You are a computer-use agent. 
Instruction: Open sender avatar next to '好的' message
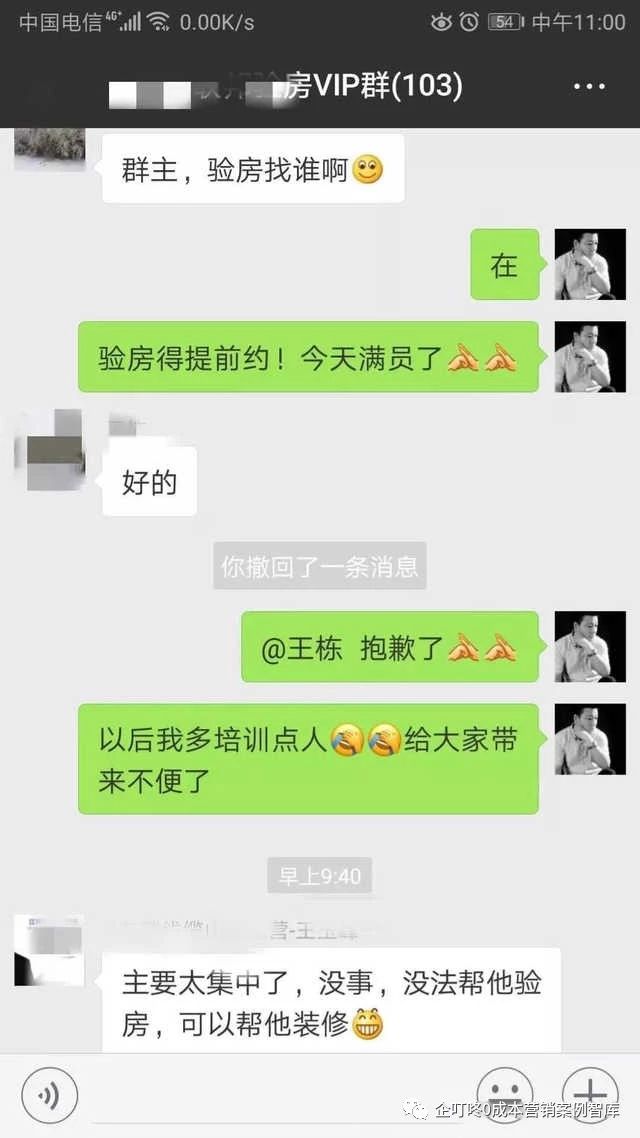(x=50, y=450)
